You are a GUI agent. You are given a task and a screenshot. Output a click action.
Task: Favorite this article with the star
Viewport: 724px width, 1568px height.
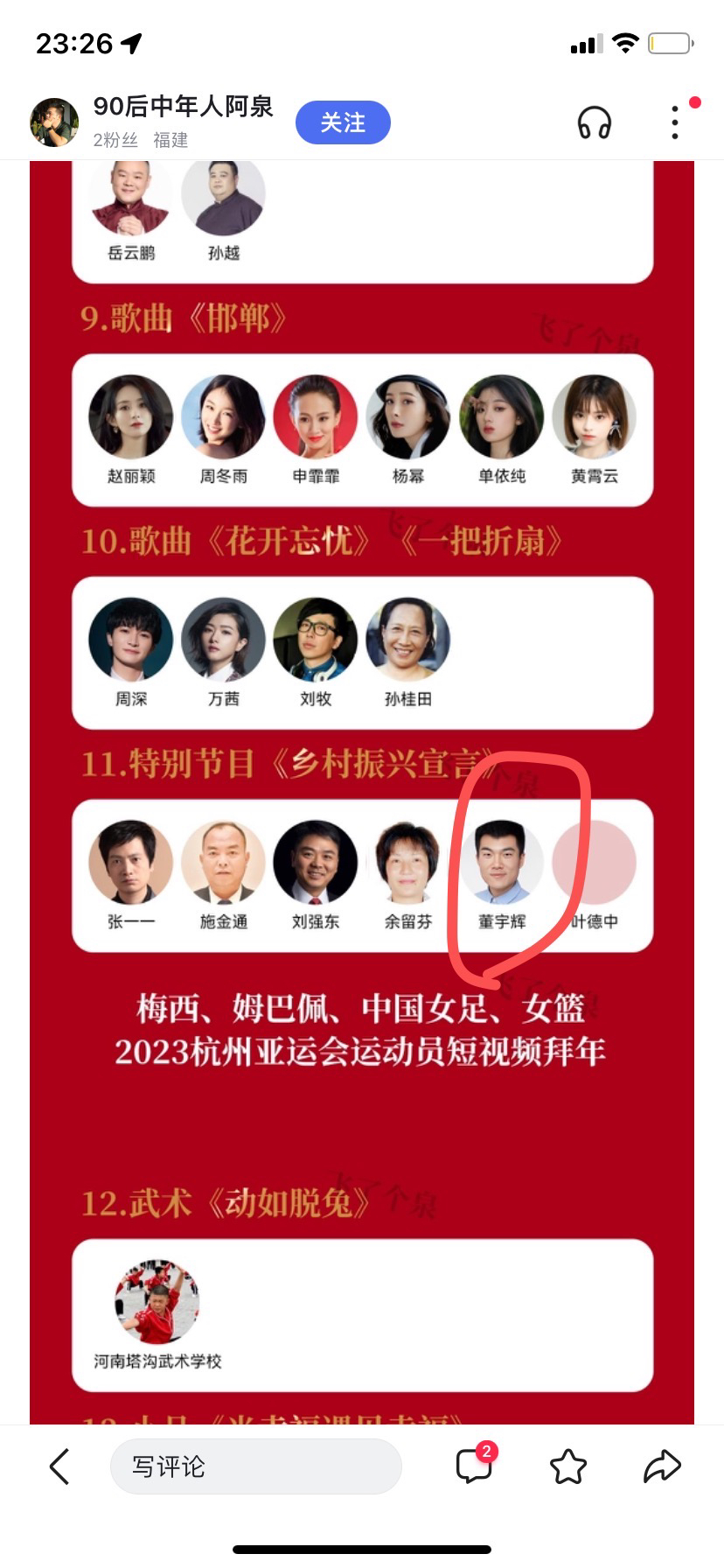point(567,1466)
